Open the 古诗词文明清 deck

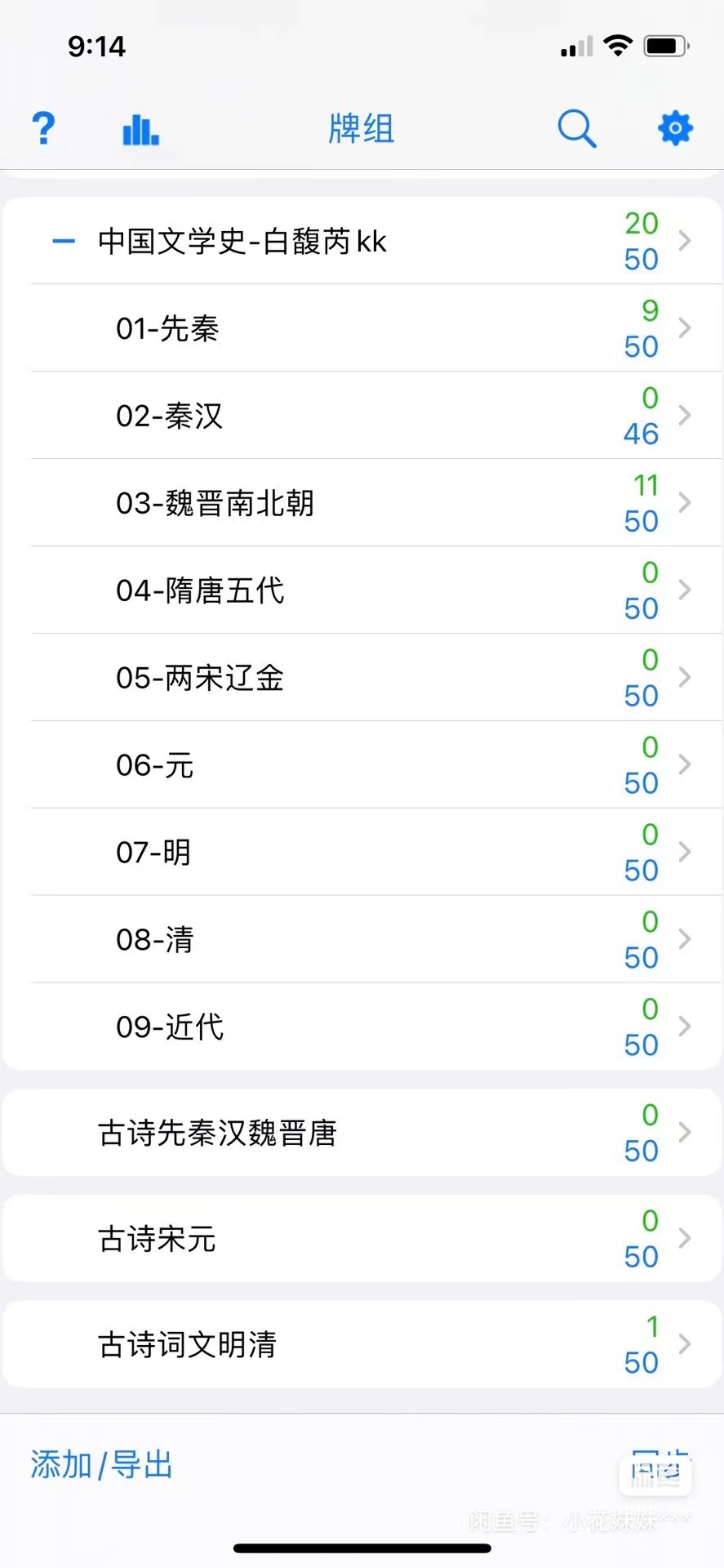[362, 1344]
